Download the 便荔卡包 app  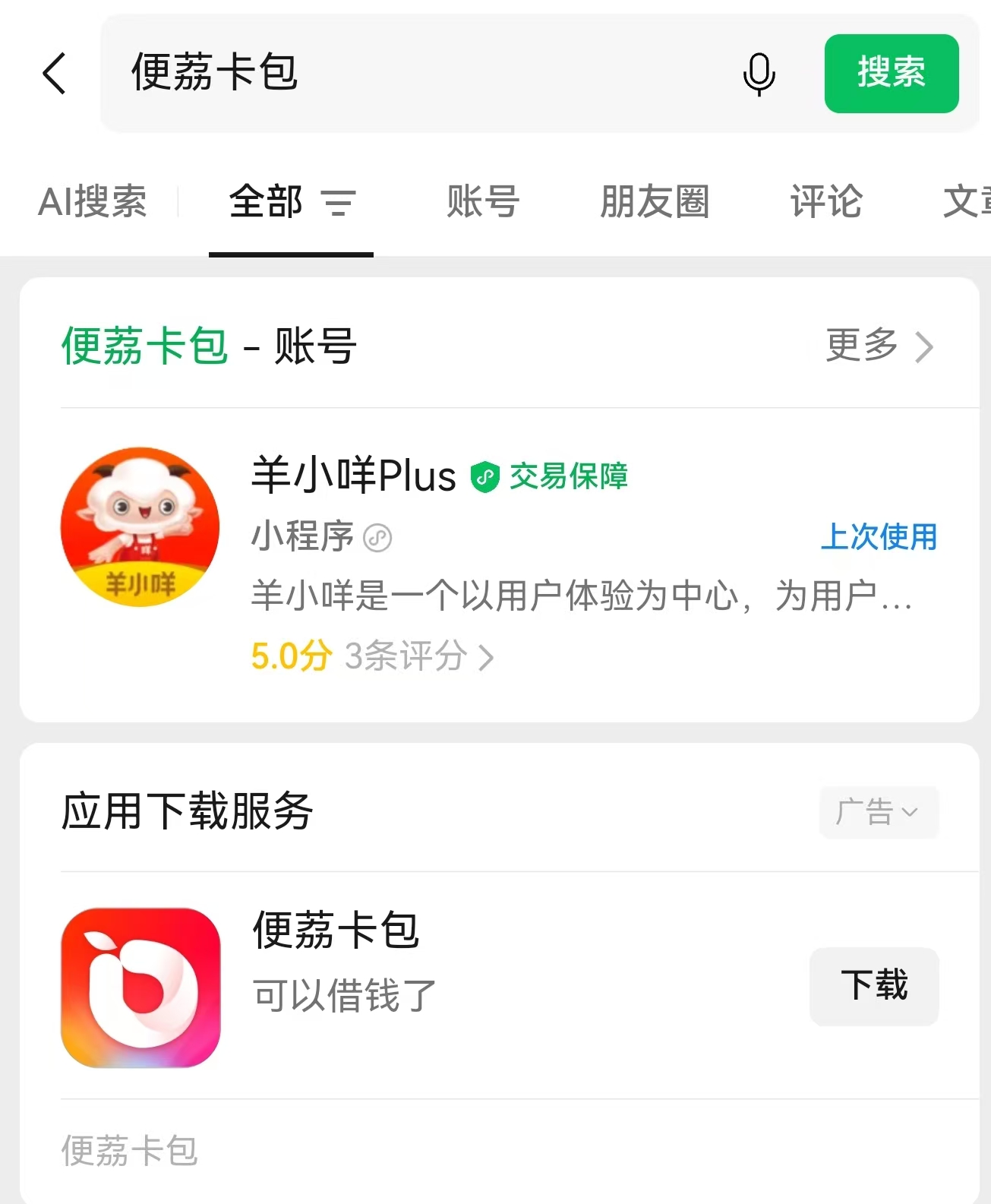tap(873, 986)
